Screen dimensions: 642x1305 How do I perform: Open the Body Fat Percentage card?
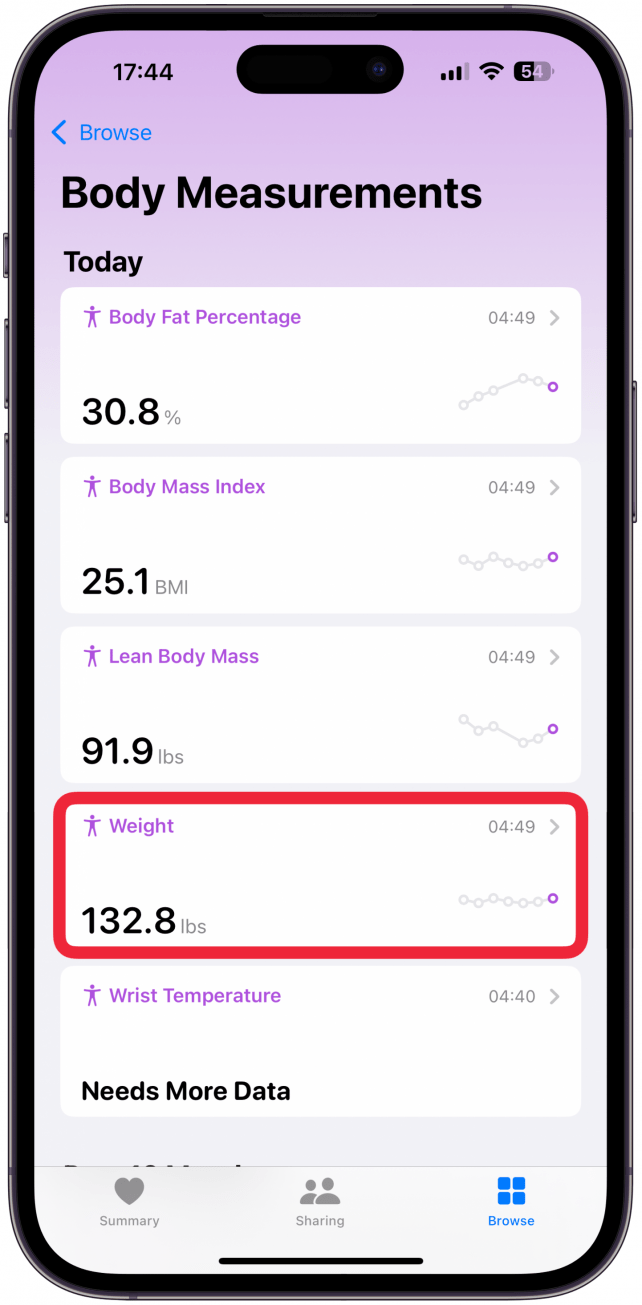click(x=320, y=365)
